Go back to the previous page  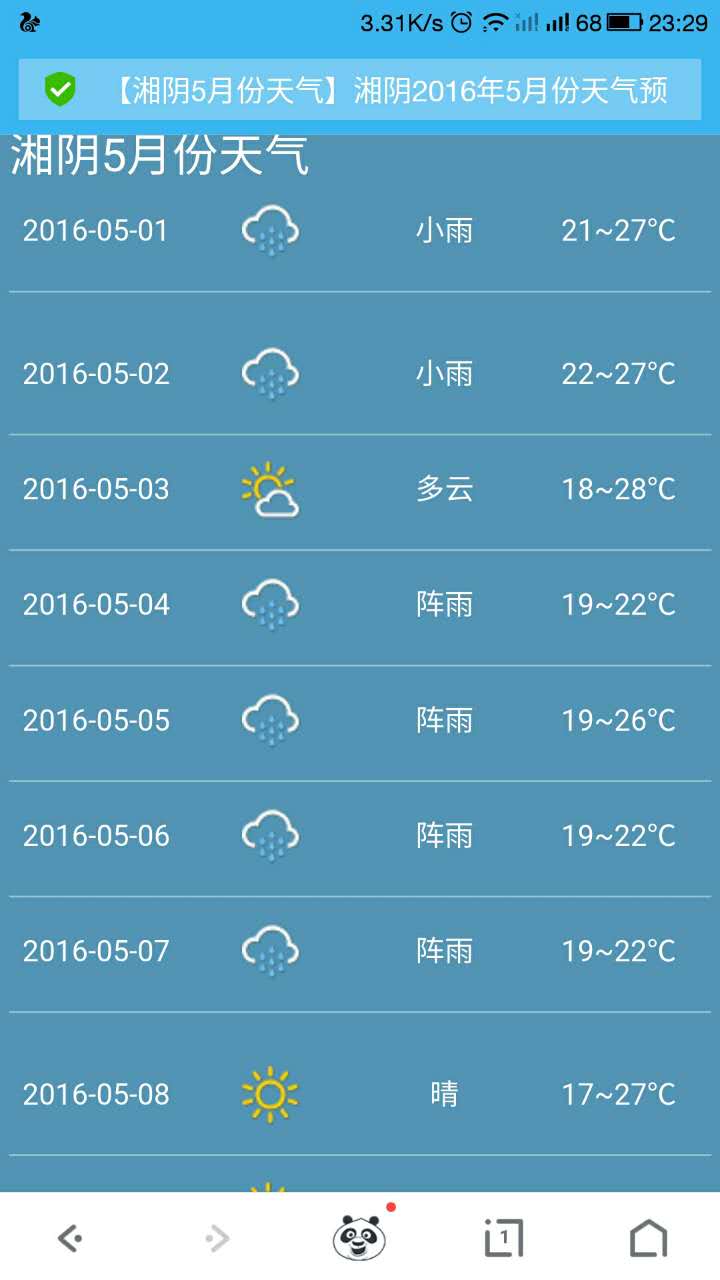[70, 1239]
